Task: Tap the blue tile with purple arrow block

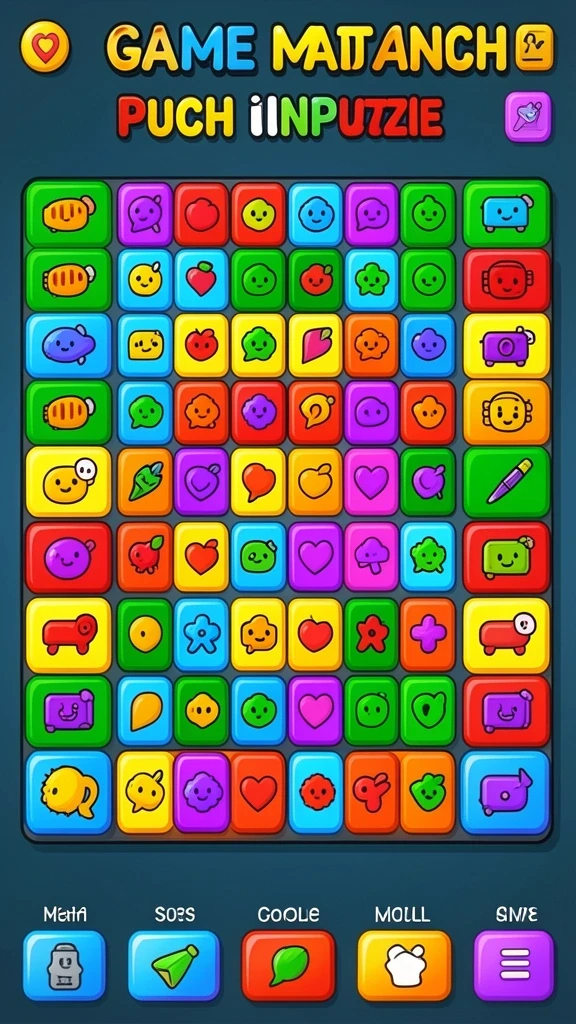Action: point(505,792)
